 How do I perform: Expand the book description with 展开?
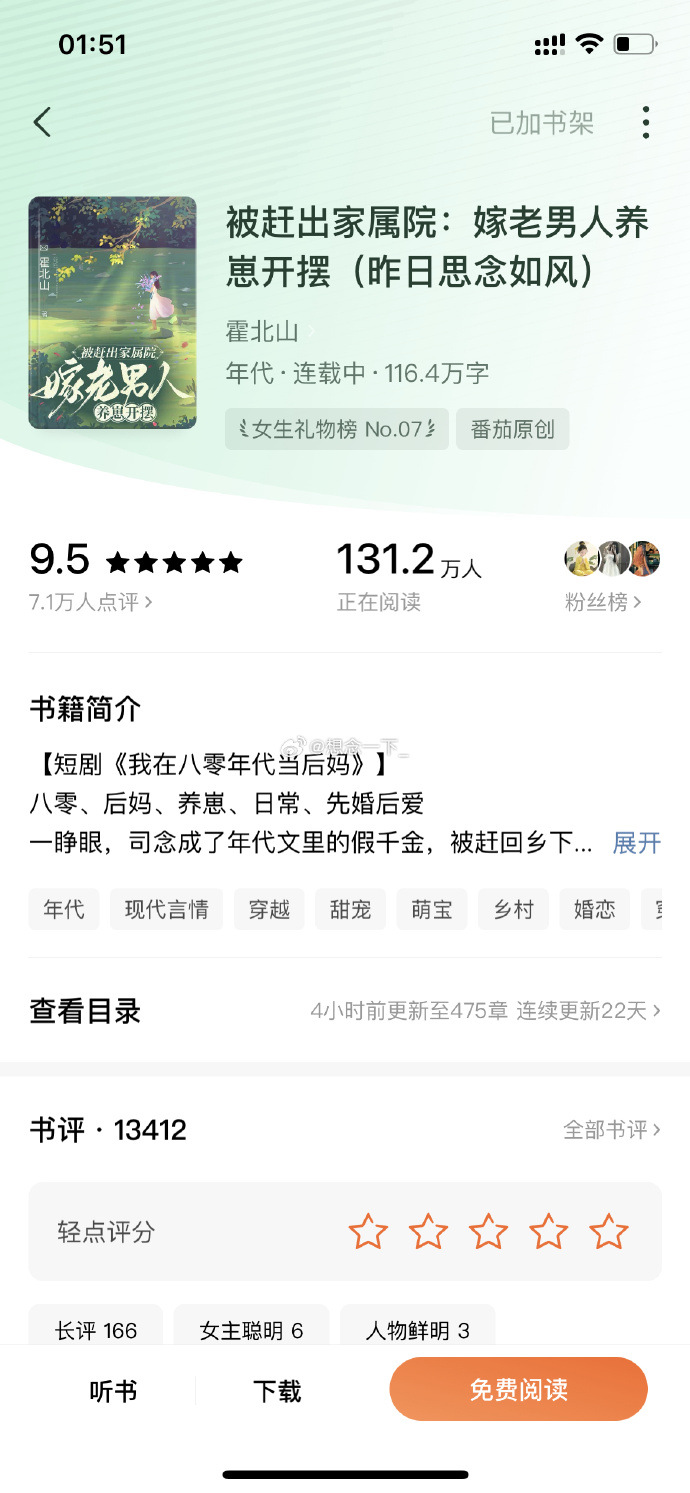[x=636, y=843]
